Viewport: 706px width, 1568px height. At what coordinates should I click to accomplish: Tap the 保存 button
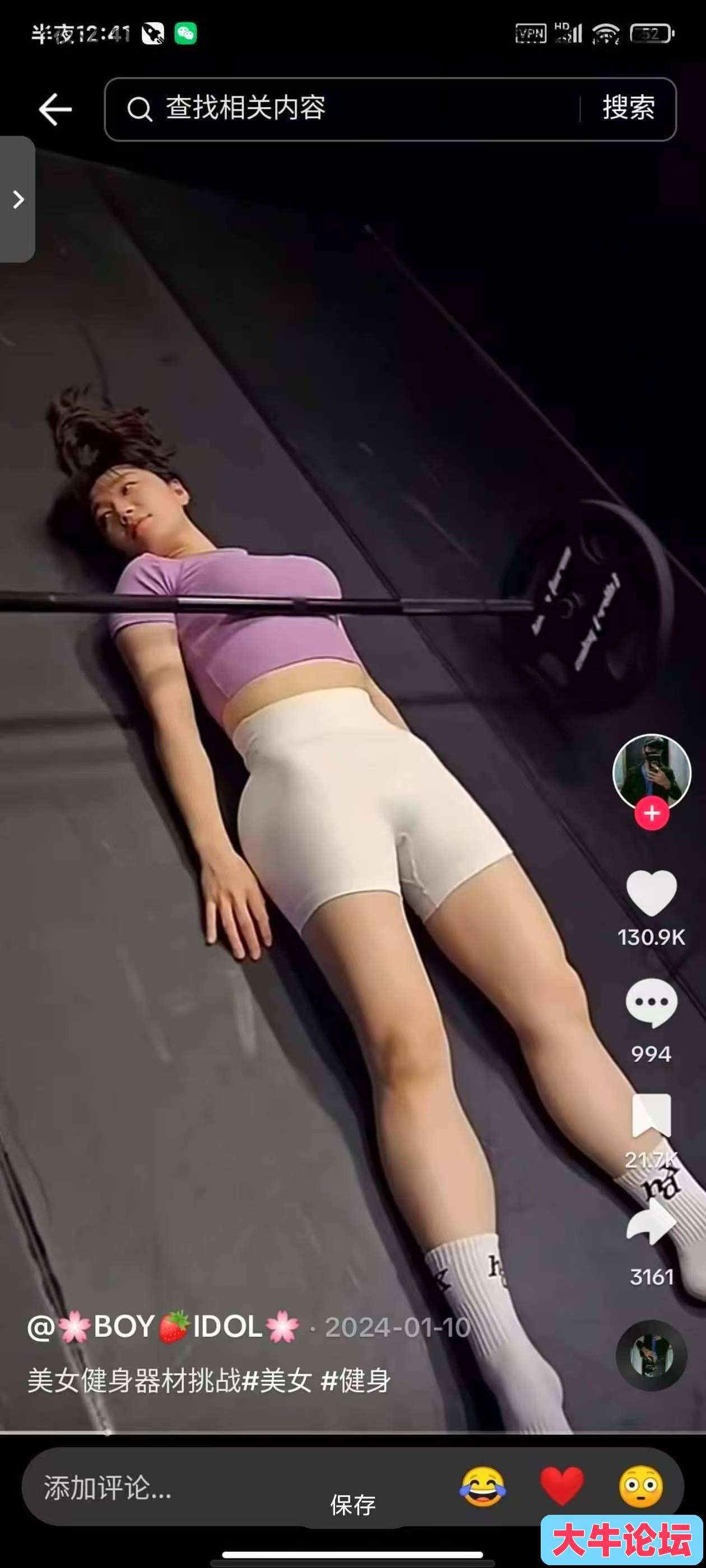click(352, 1506)
